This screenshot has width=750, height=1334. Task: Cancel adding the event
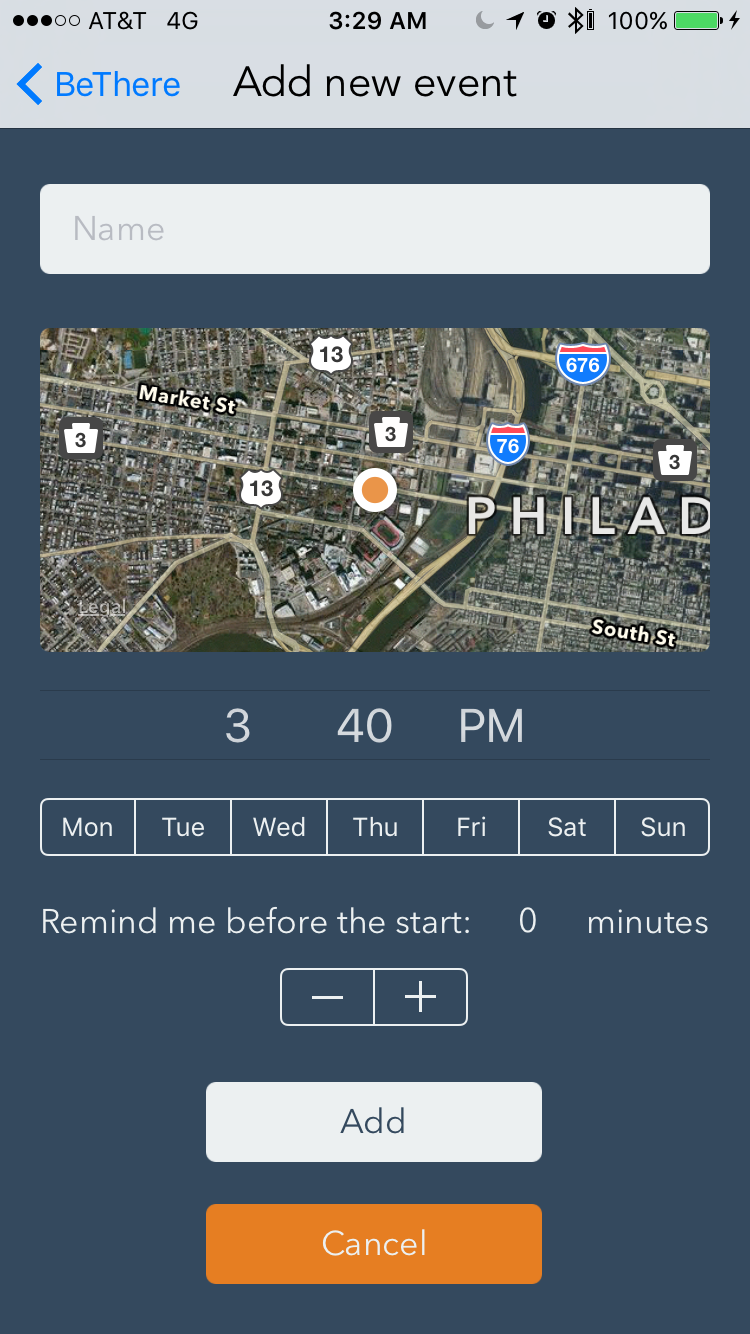coord(374,1244)
